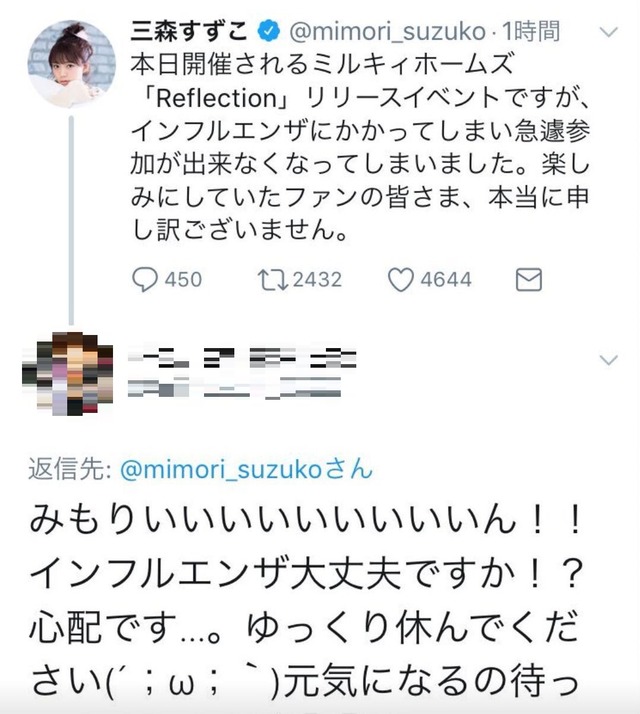Share tweet via direct message envelope
This screenshot has width=640, height=714.
click(x=527, y=281)
